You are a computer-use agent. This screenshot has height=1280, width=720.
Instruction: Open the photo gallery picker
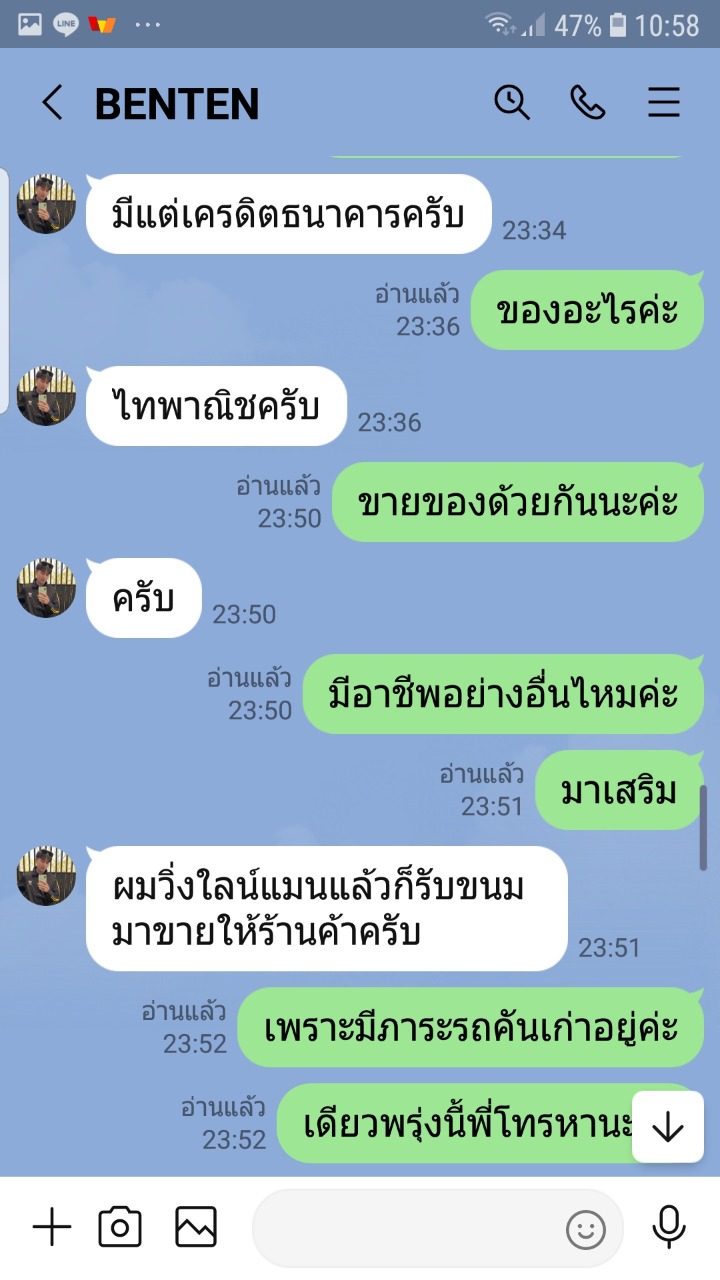196,1228
